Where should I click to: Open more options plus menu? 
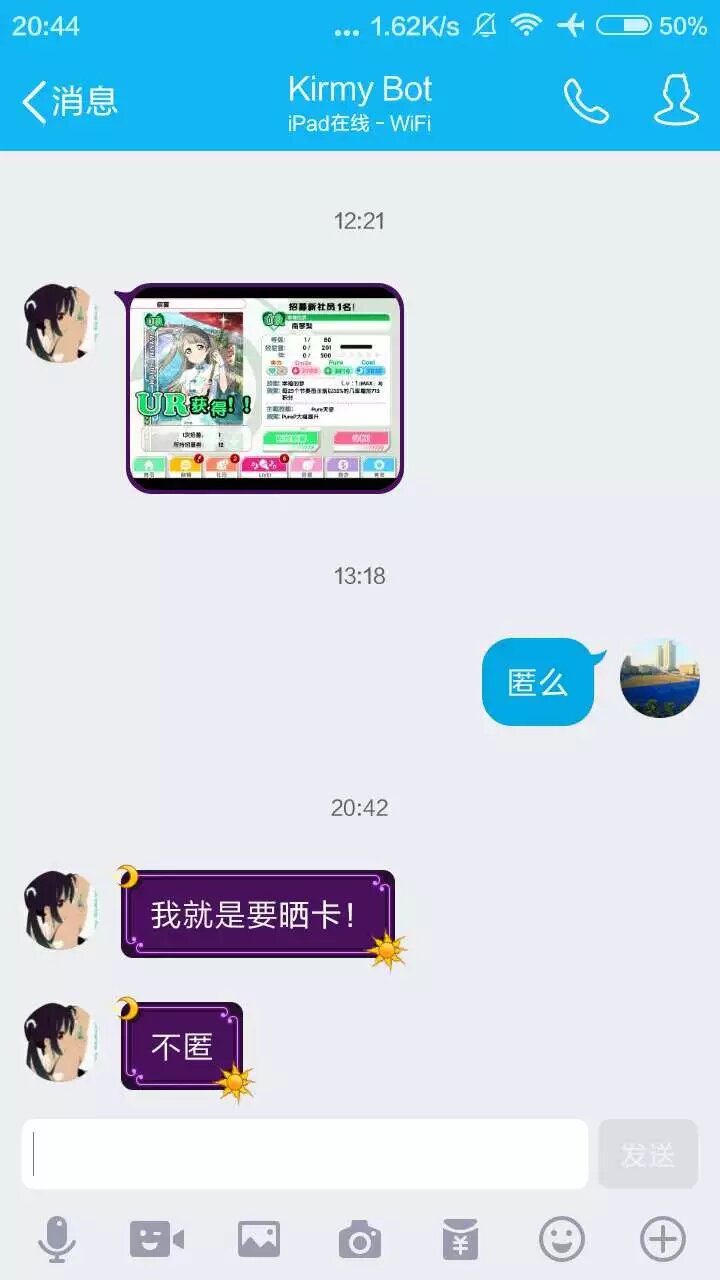[663, 1240]
